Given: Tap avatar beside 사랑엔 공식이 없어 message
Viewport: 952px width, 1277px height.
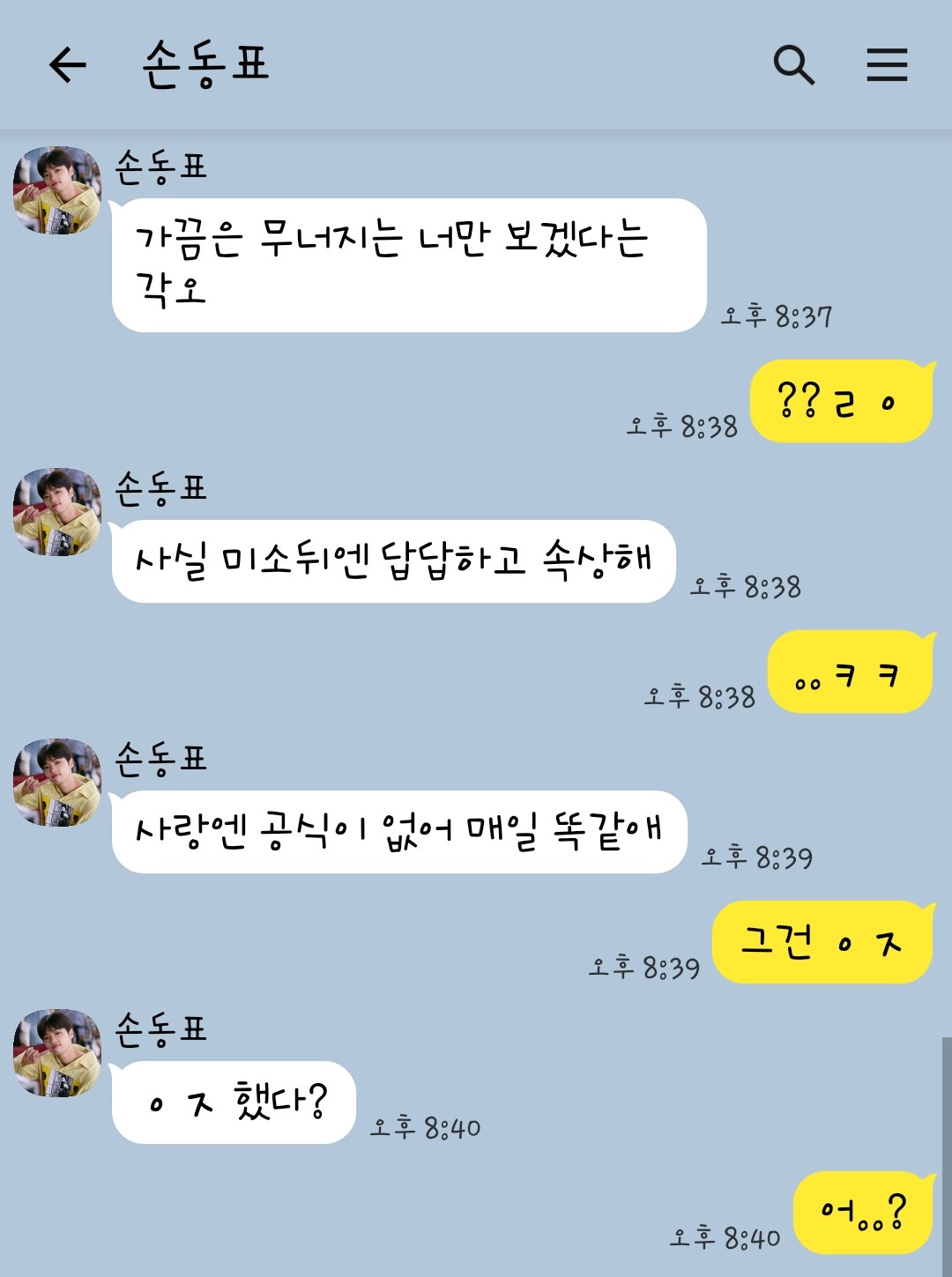Looking at the screenshot, I should coord(57,783).
